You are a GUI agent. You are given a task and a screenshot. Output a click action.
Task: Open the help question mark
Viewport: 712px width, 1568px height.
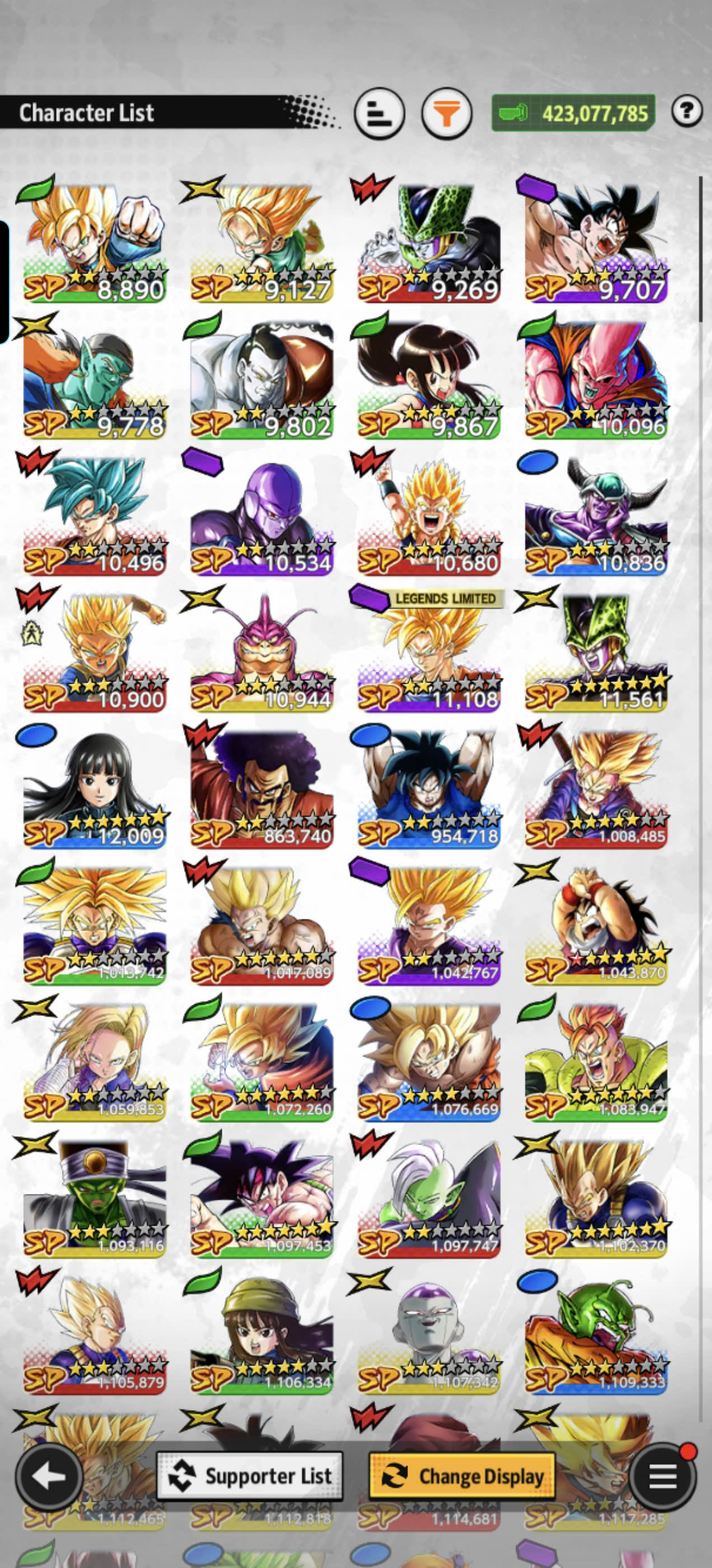point(687,111)
